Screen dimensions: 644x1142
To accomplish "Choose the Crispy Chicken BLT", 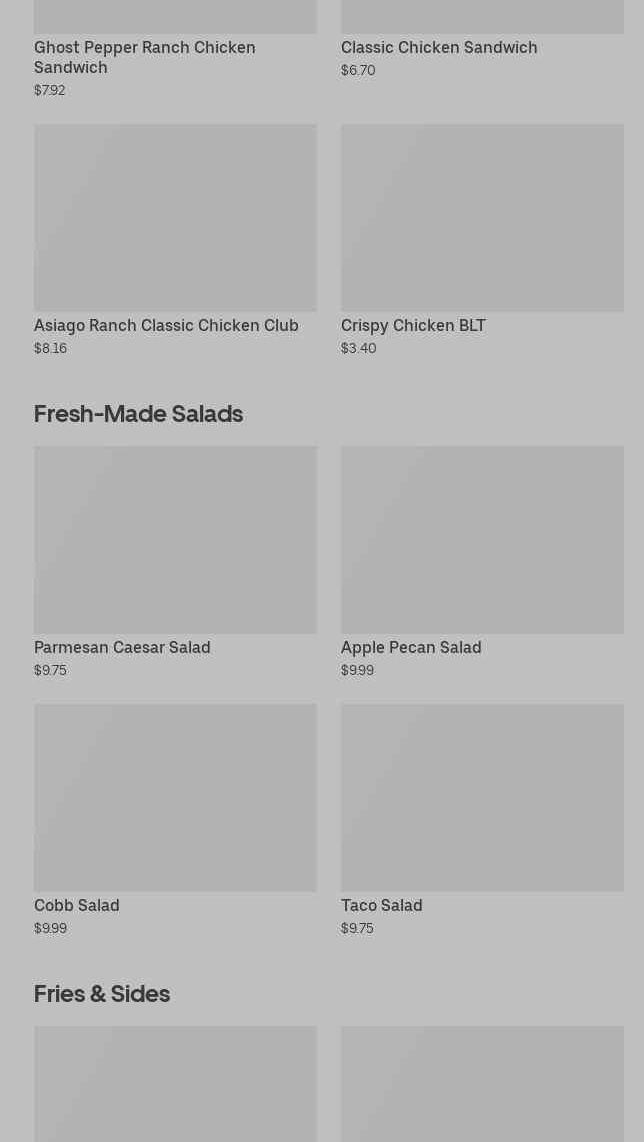I will pos(482,218).
